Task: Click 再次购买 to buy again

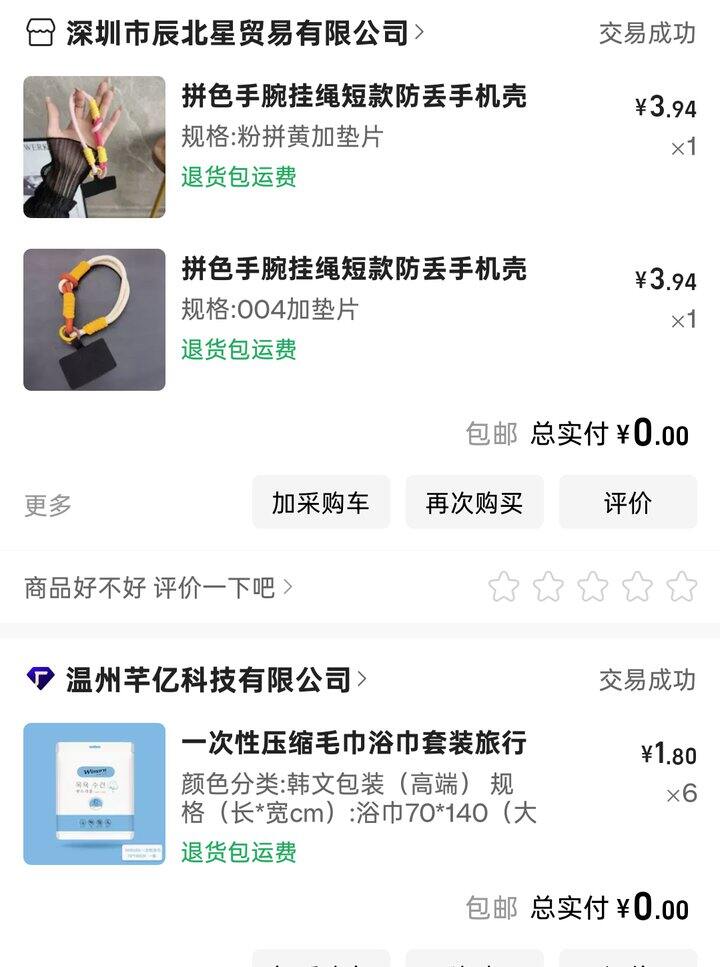Action: 475,503
